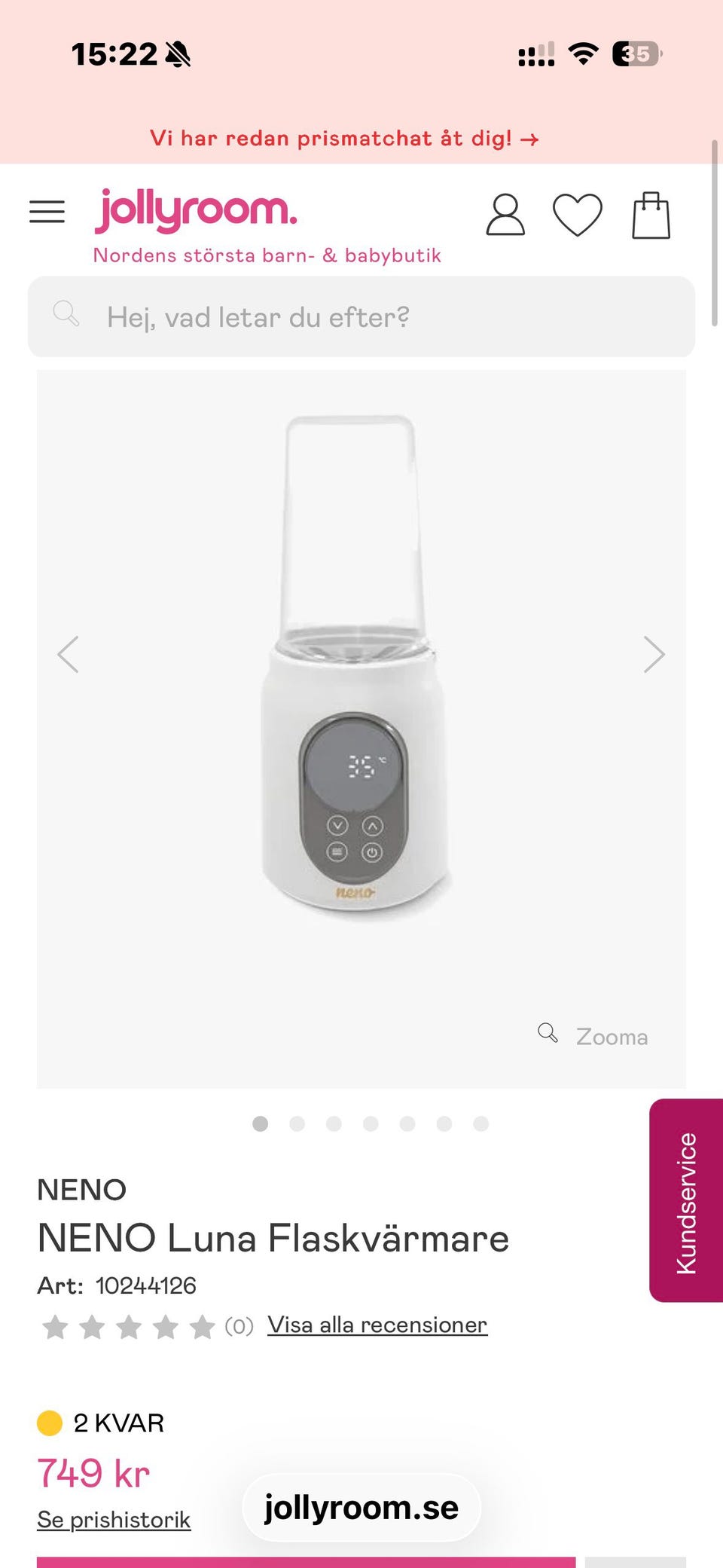Open Visa alla recensioner
Image resolution: width=723 pixels, height=1568 pixels.
pos(377,1325)
